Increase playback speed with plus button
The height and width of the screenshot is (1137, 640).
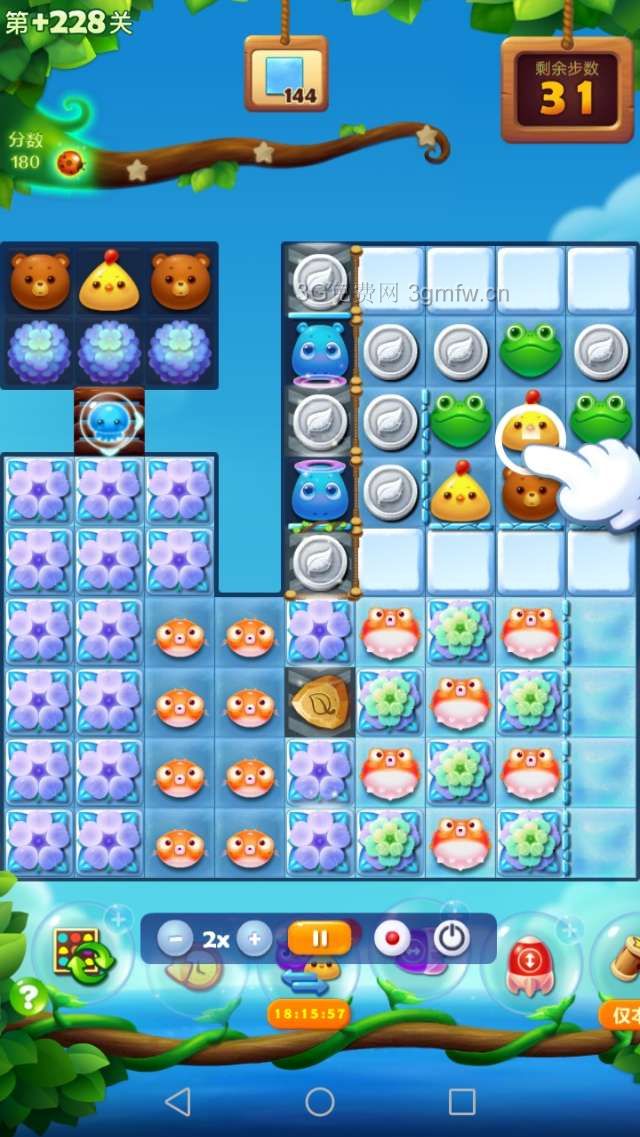(254, 939)
